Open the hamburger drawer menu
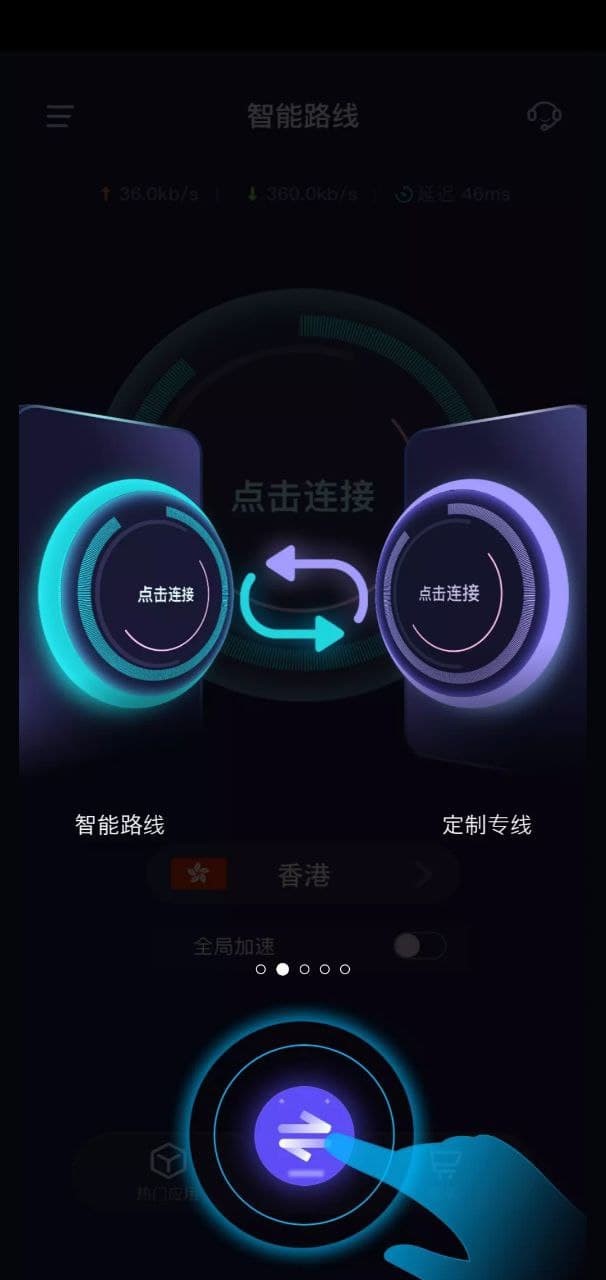606x1280 pixels. click(x=60, y=116)
